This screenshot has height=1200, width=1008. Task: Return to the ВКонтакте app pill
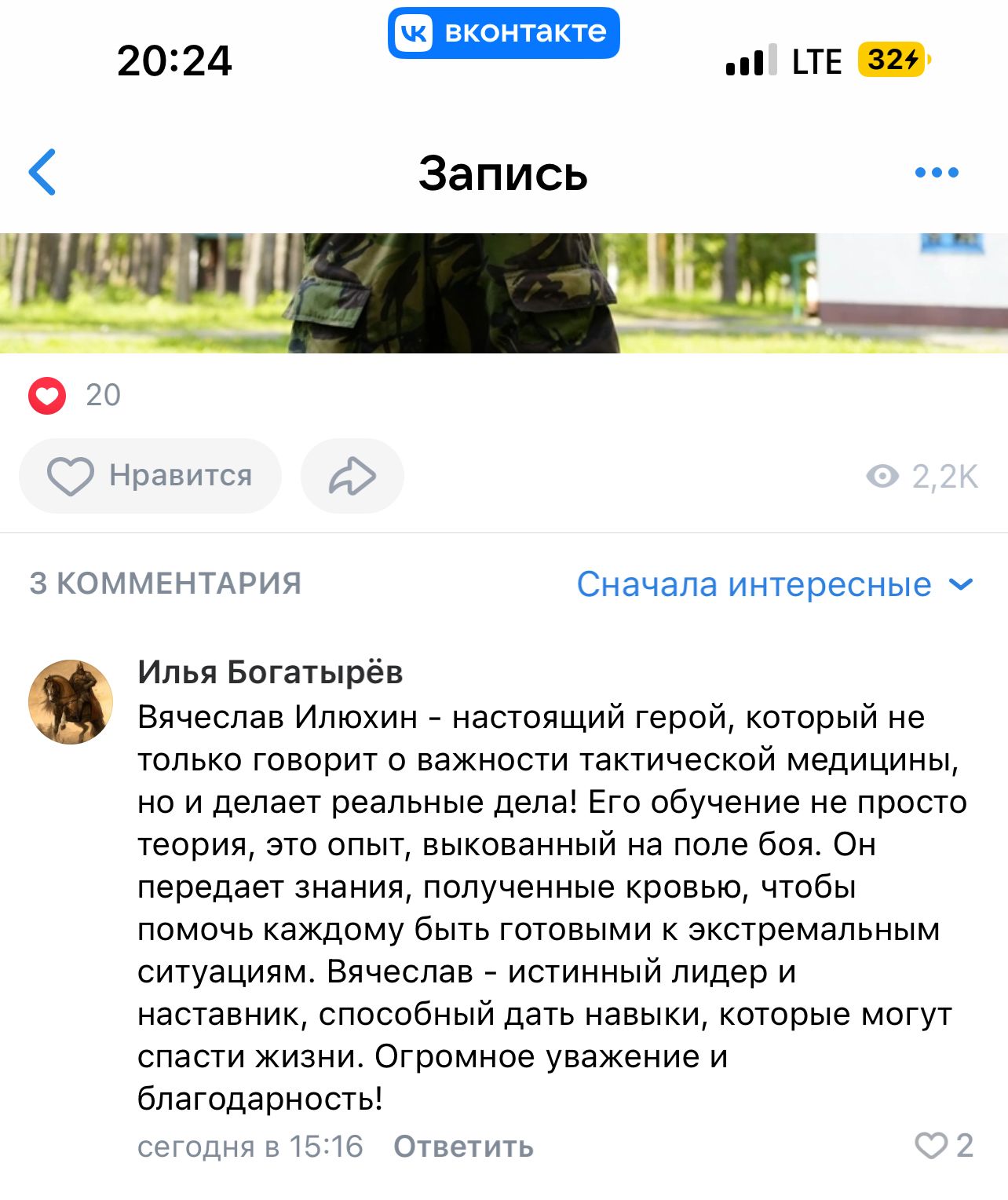pyautogui.click(x=504, y=33)
